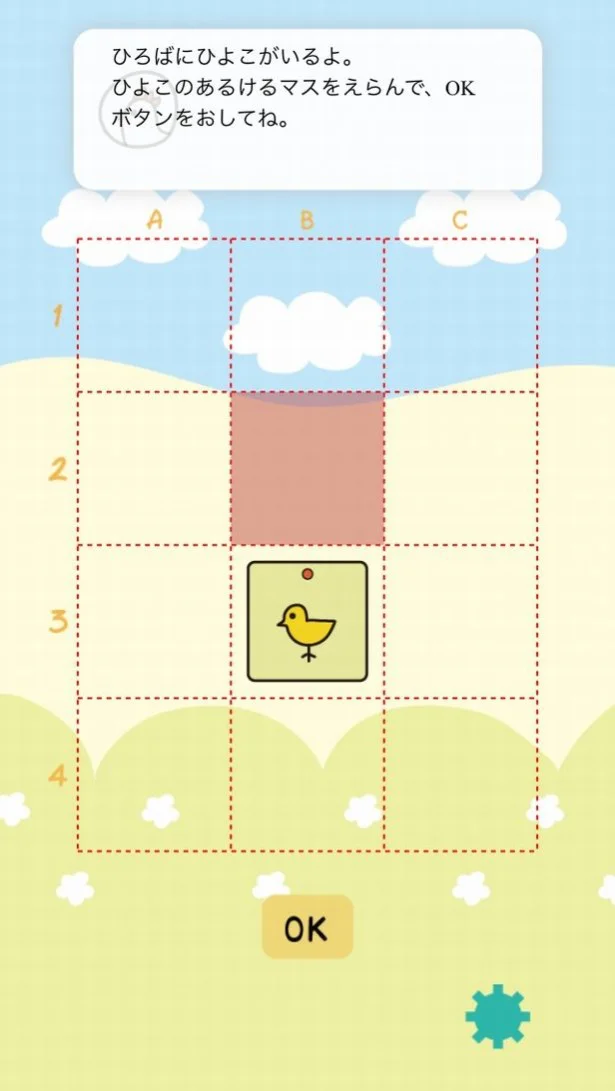This screenshot has height=1091, width=615.
Task: Select grid cell C3
Action: (460, 621)
